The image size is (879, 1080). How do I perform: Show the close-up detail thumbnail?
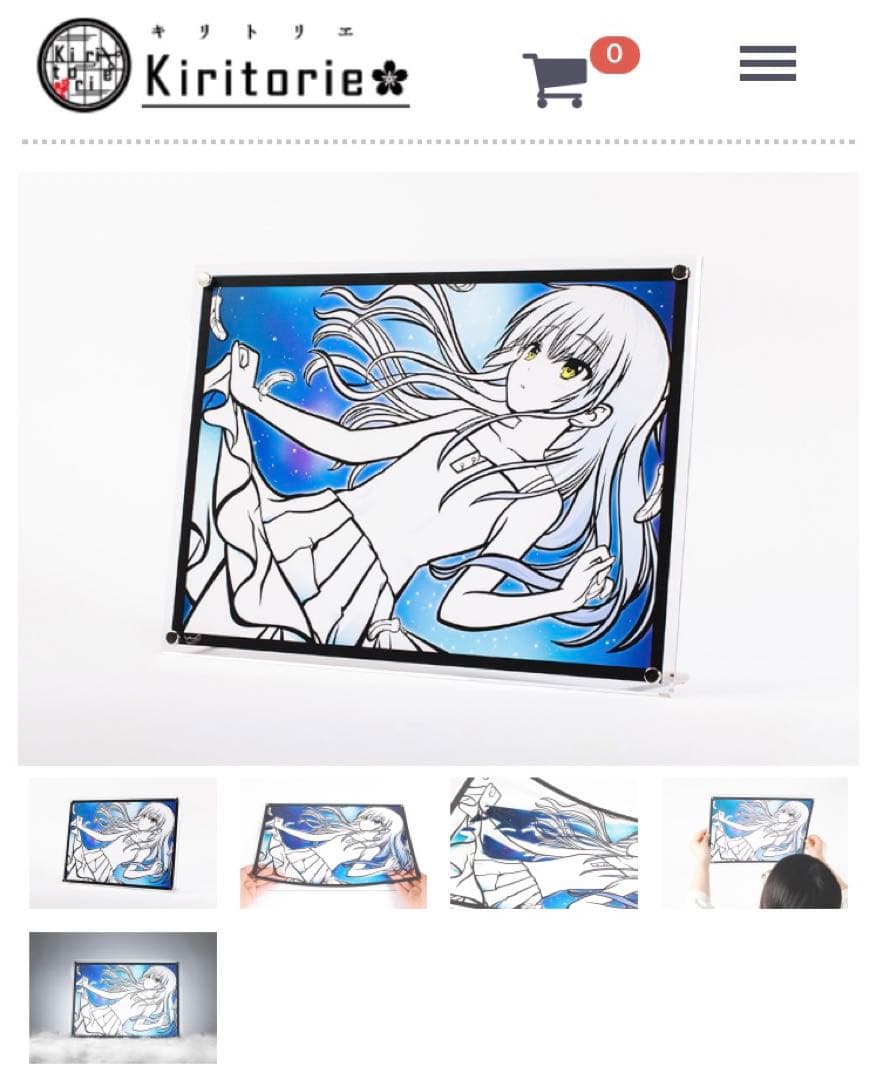click(543, 843)
